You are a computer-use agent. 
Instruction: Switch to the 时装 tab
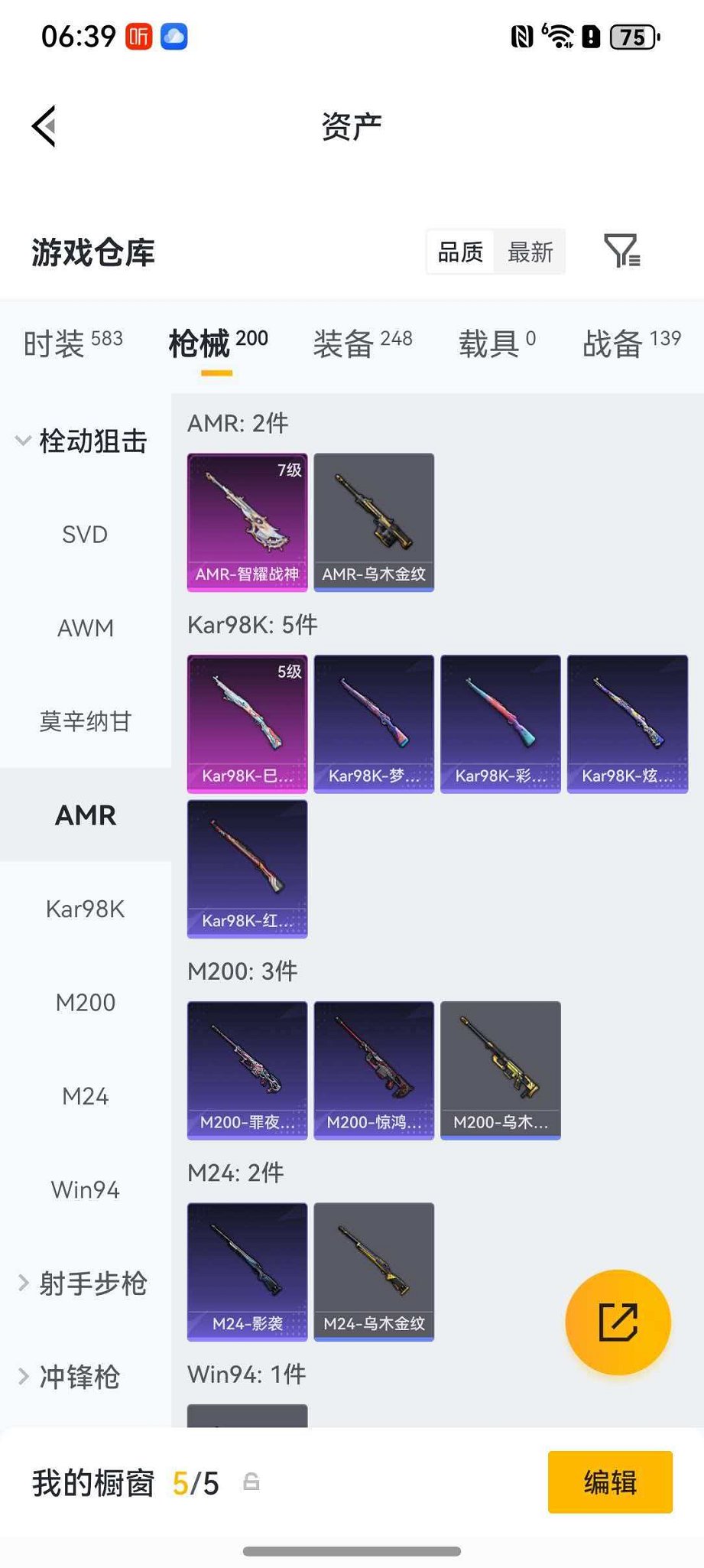pos(73,343)
